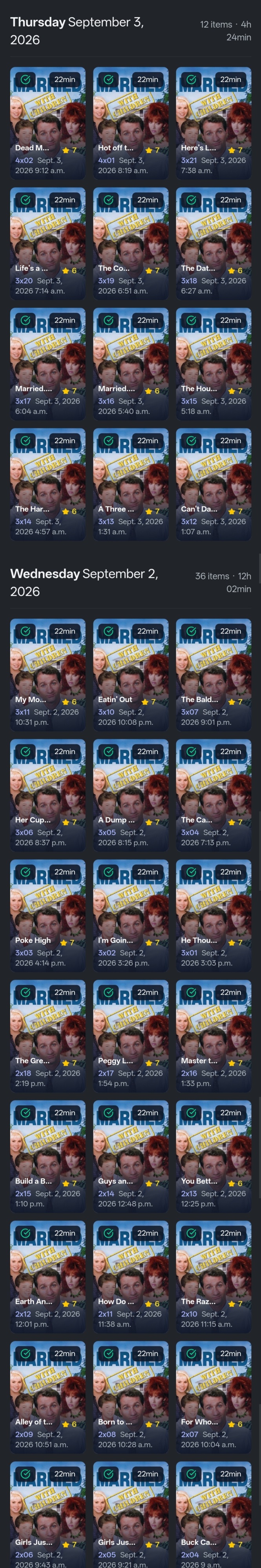
Task: Toggle watched checkmark on 3x19 The Co... card
Action: pos(108,200)
